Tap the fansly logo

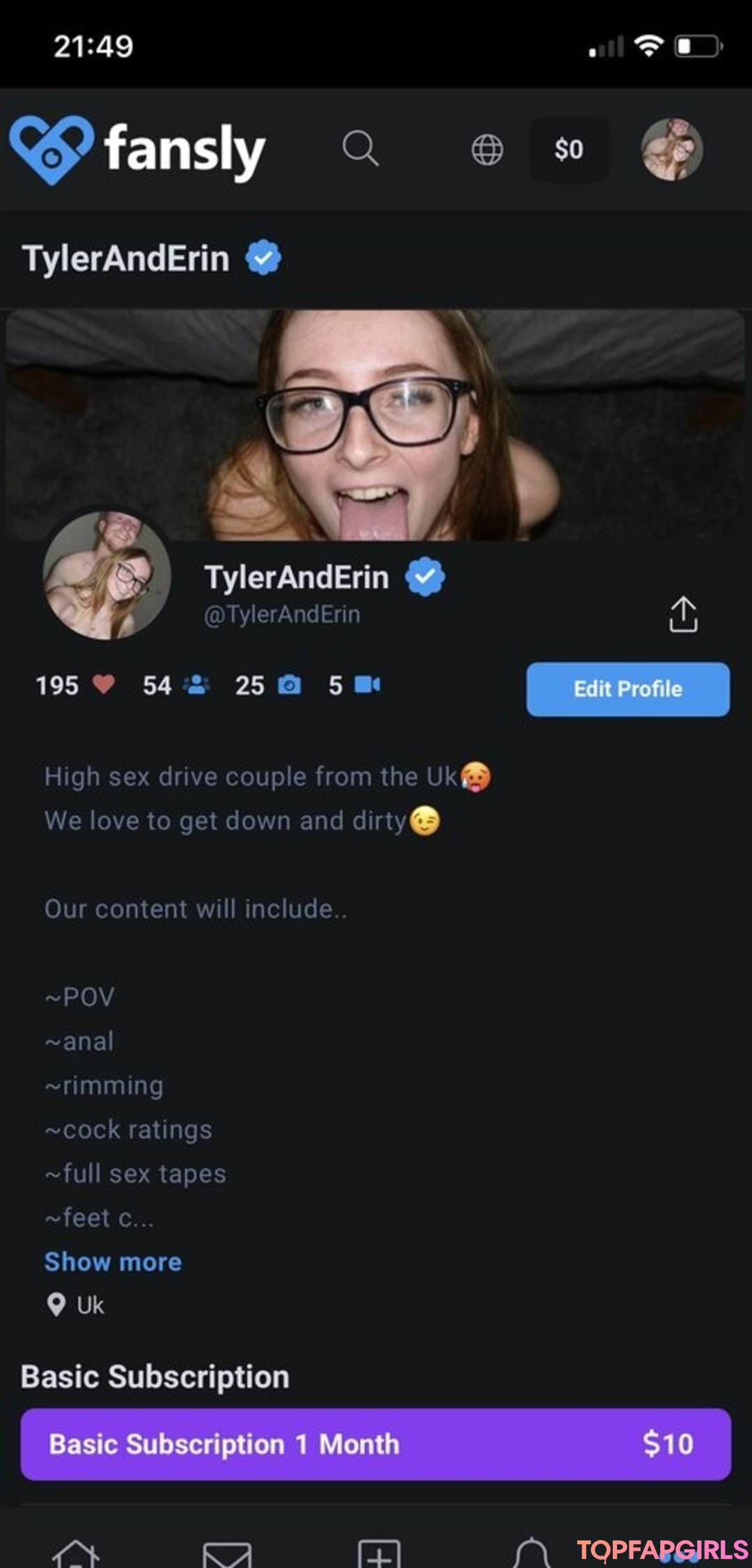click(137, 149)
